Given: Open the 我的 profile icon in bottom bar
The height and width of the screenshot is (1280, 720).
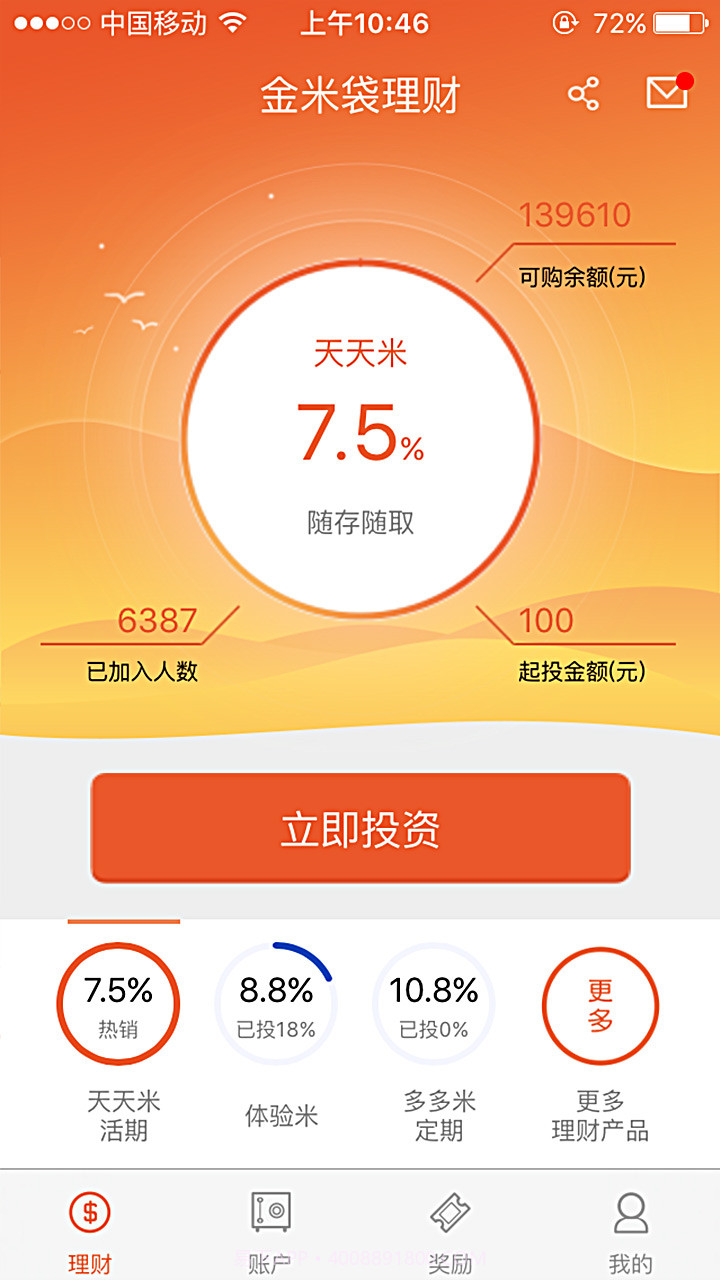Looking at the screenshot, I should click(x=629, y=1212).
